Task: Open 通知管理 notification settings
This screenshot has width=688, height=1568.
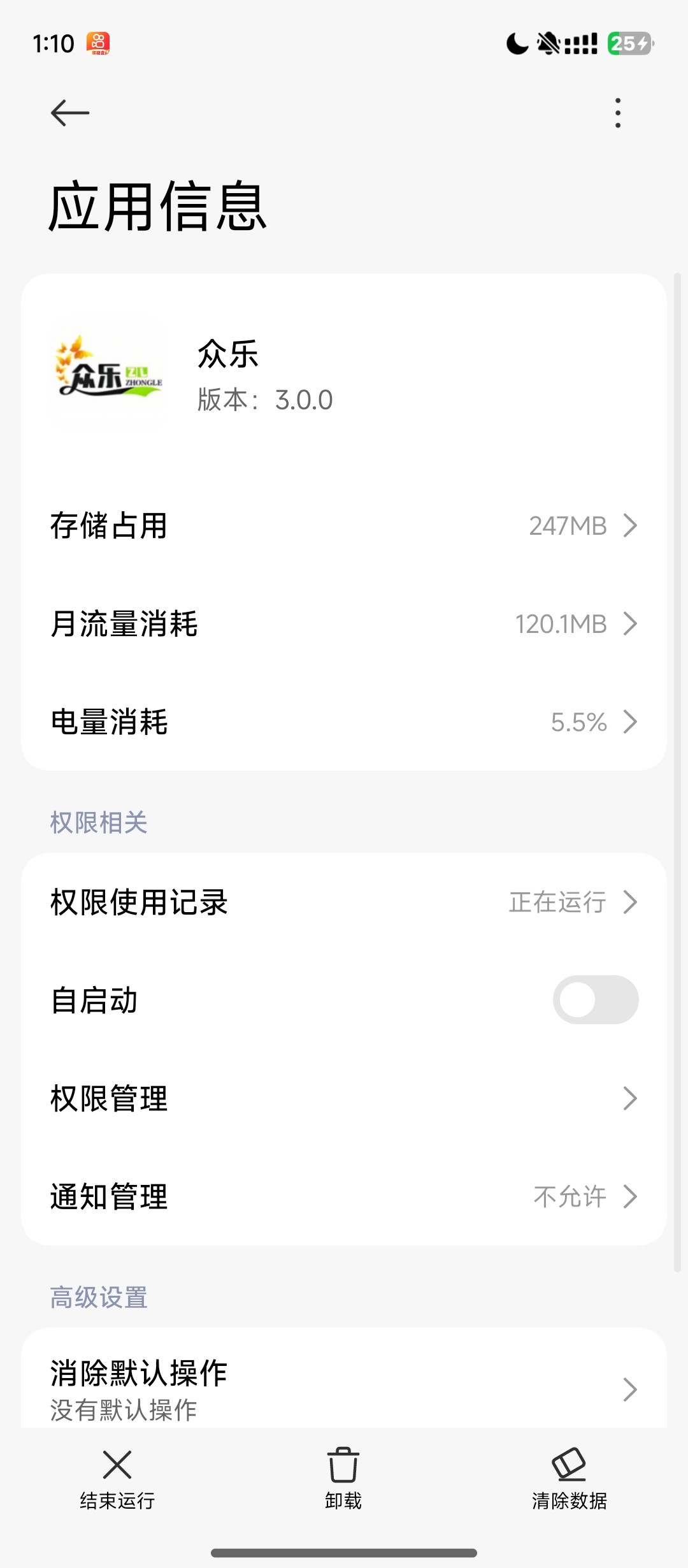Action: (x=344, y=1196)
